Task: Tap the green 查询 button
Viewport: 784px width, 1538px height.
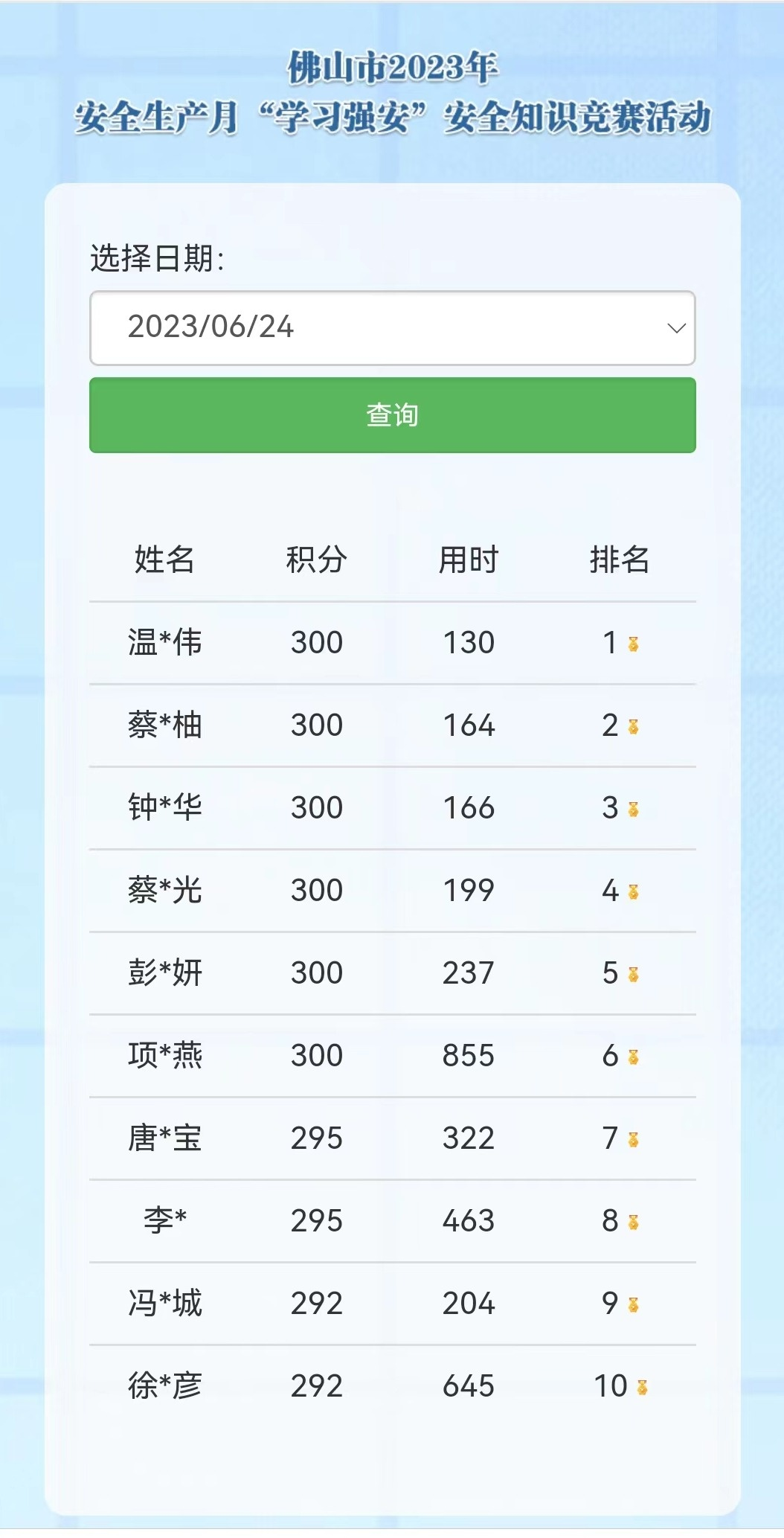Action: pyautogui.click(x=392, y=415)
